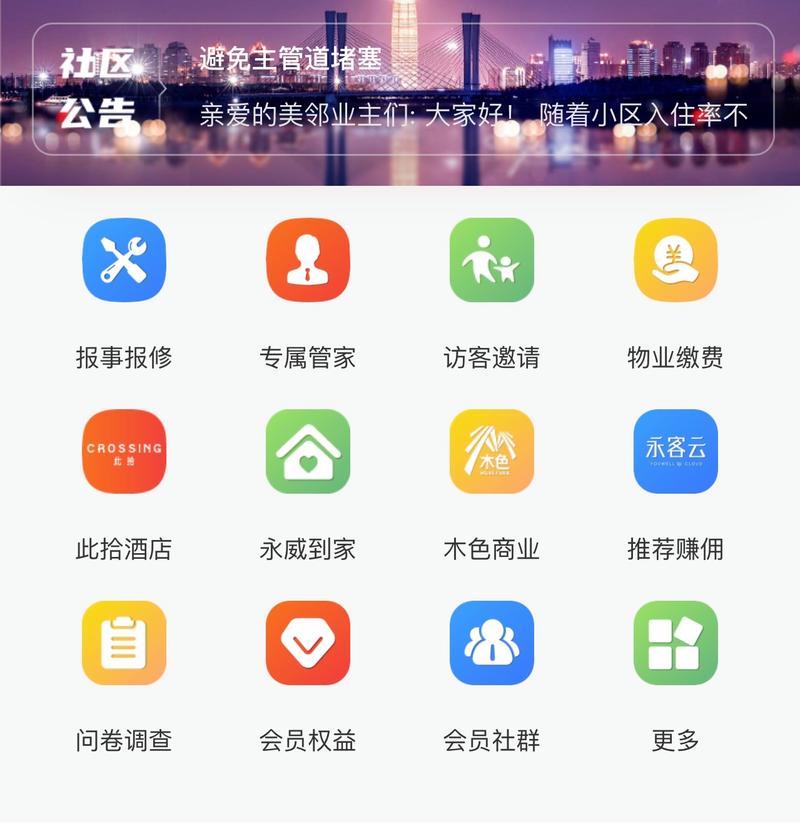The width and height of the screenshot is (800, 831).
Task: Open the 报事报修 repair report icon
Action: (x=123, y=261)
